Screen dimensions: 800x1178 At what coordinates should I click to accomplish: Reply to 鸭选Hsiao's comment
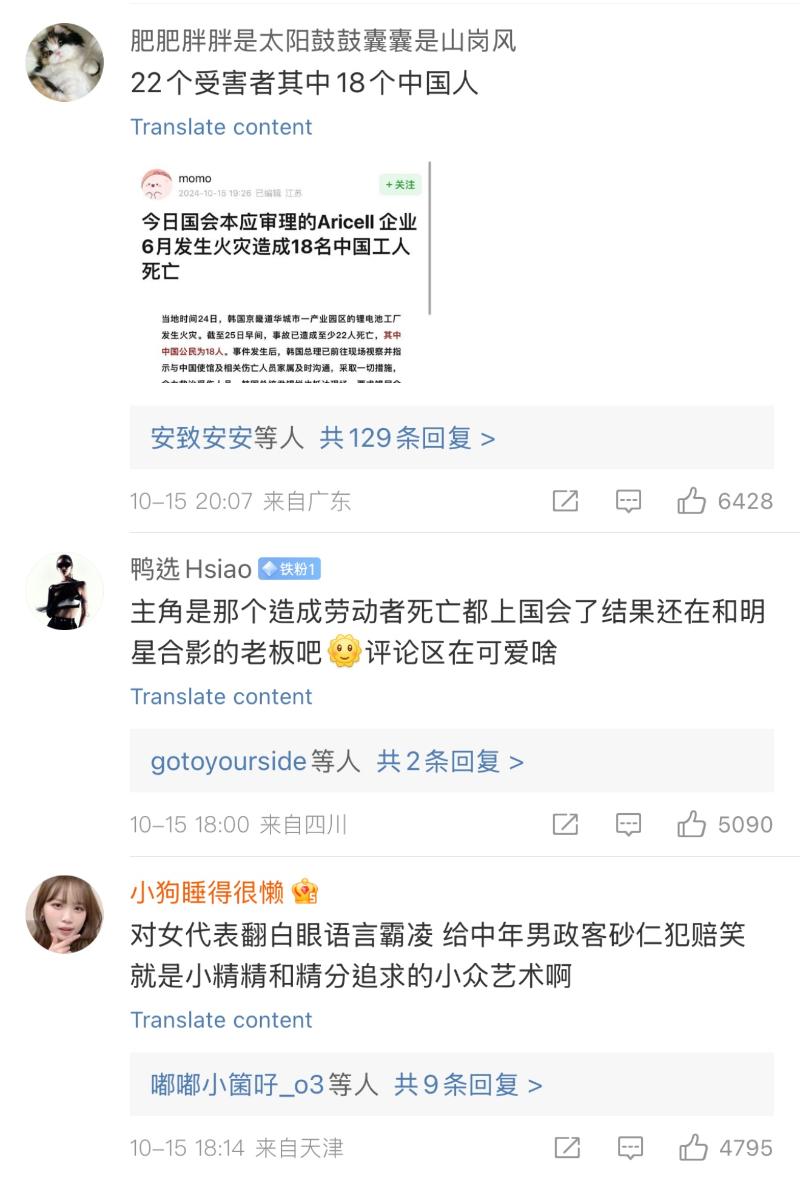click(x=628, y=824)
